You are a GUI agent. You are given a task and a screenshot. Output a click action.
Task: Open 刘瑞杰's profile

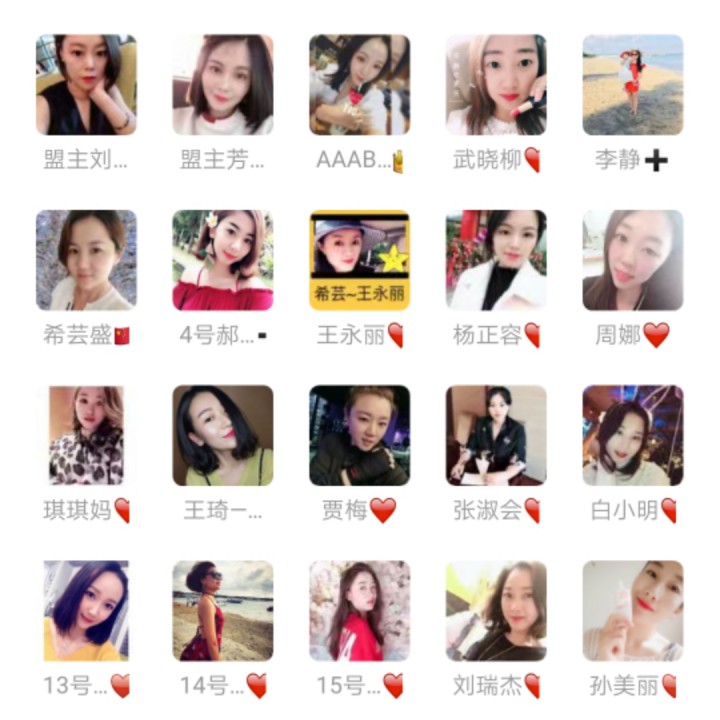(x=496, y=611)
